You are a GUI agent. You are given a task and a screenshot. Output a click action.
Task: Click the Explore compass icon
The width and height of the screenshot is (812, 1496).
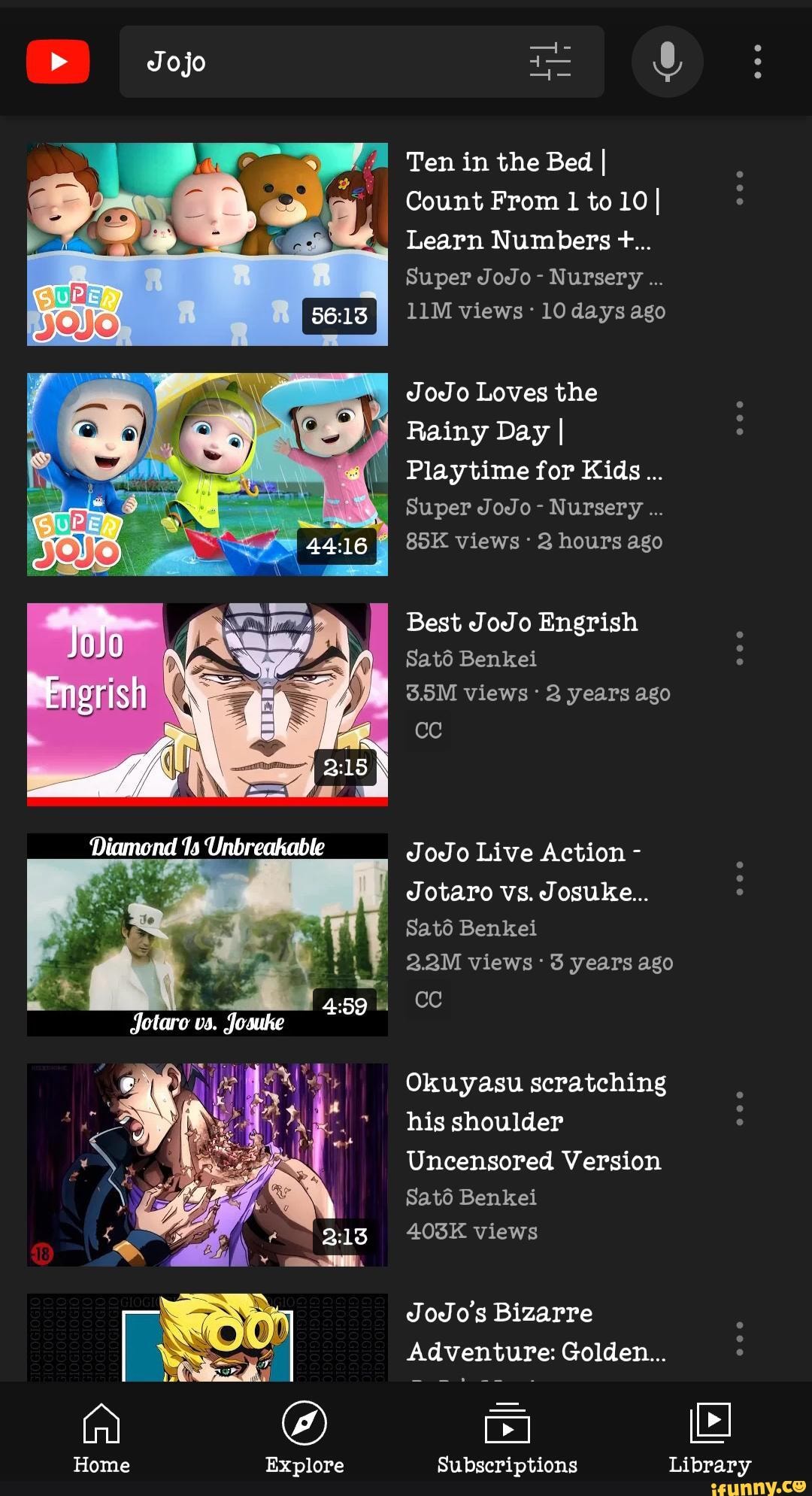(x=304, y=1424)
